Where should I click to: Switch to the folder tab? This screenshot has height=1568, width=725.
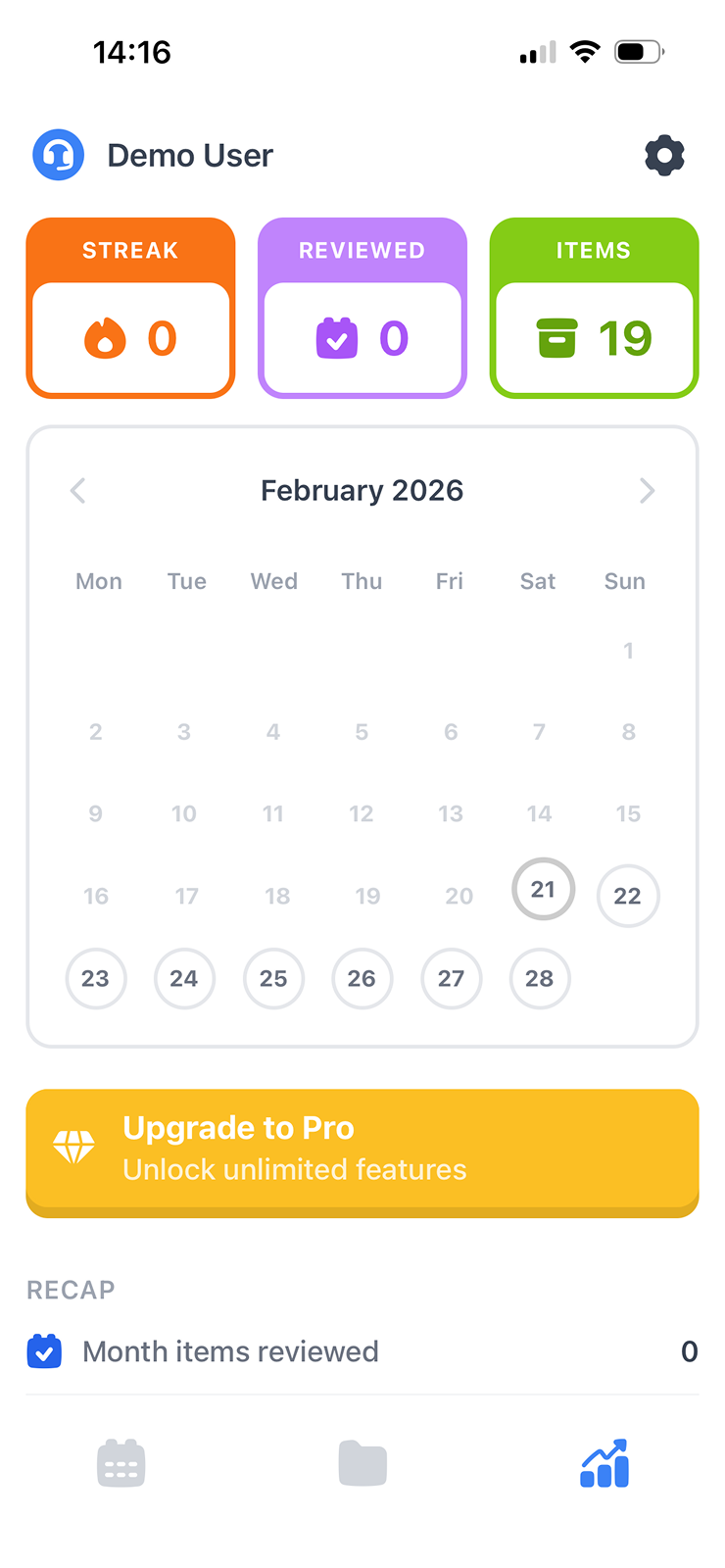[362, 1464]
